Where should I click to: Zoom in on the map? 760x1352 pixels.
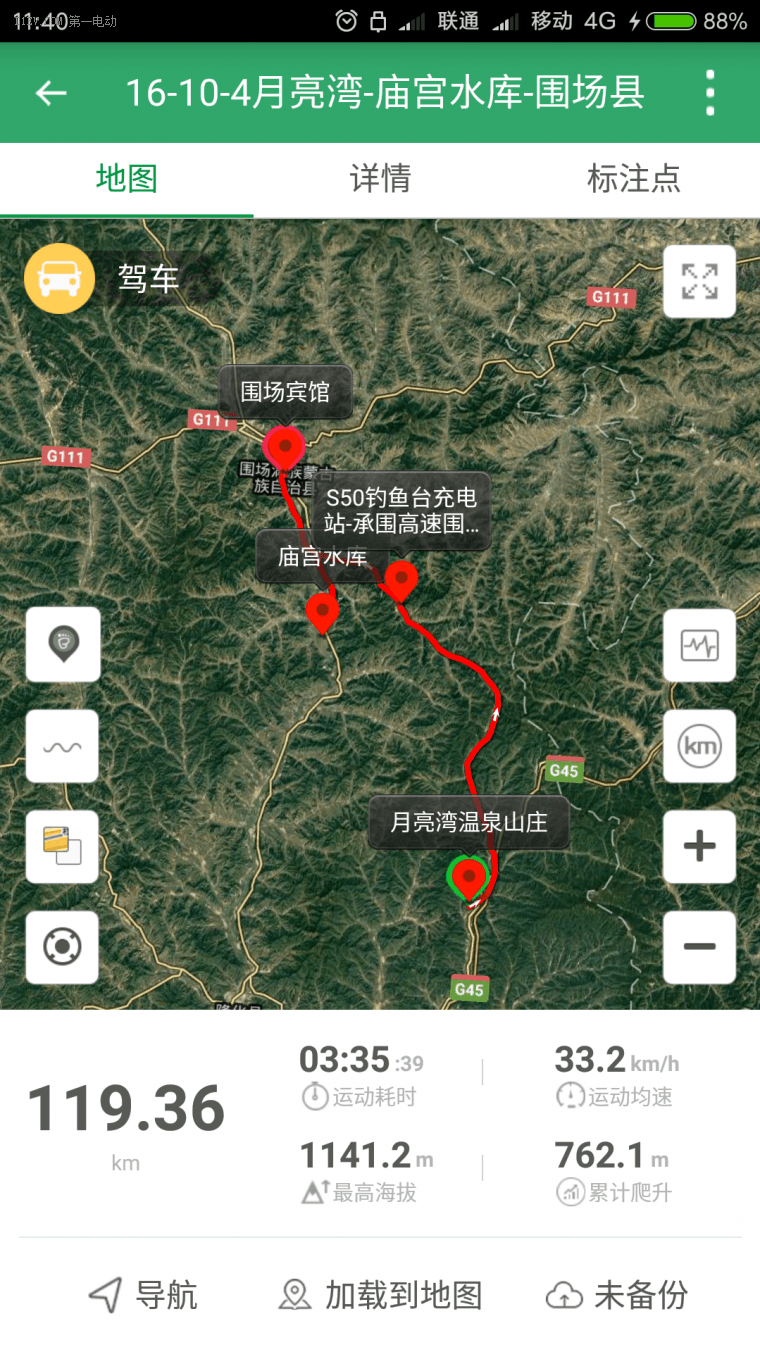point(699,847)
